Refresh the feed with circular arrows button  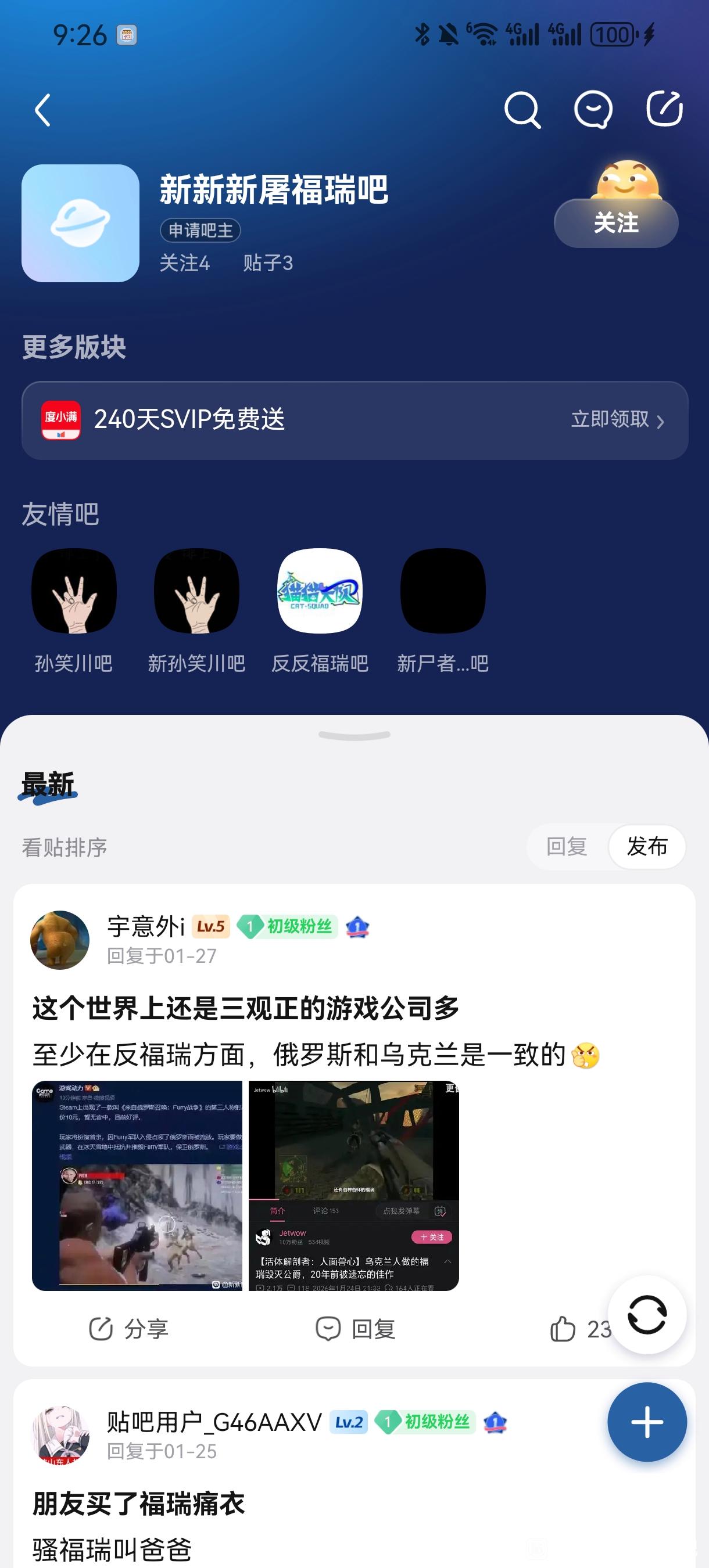(647, 1315)
